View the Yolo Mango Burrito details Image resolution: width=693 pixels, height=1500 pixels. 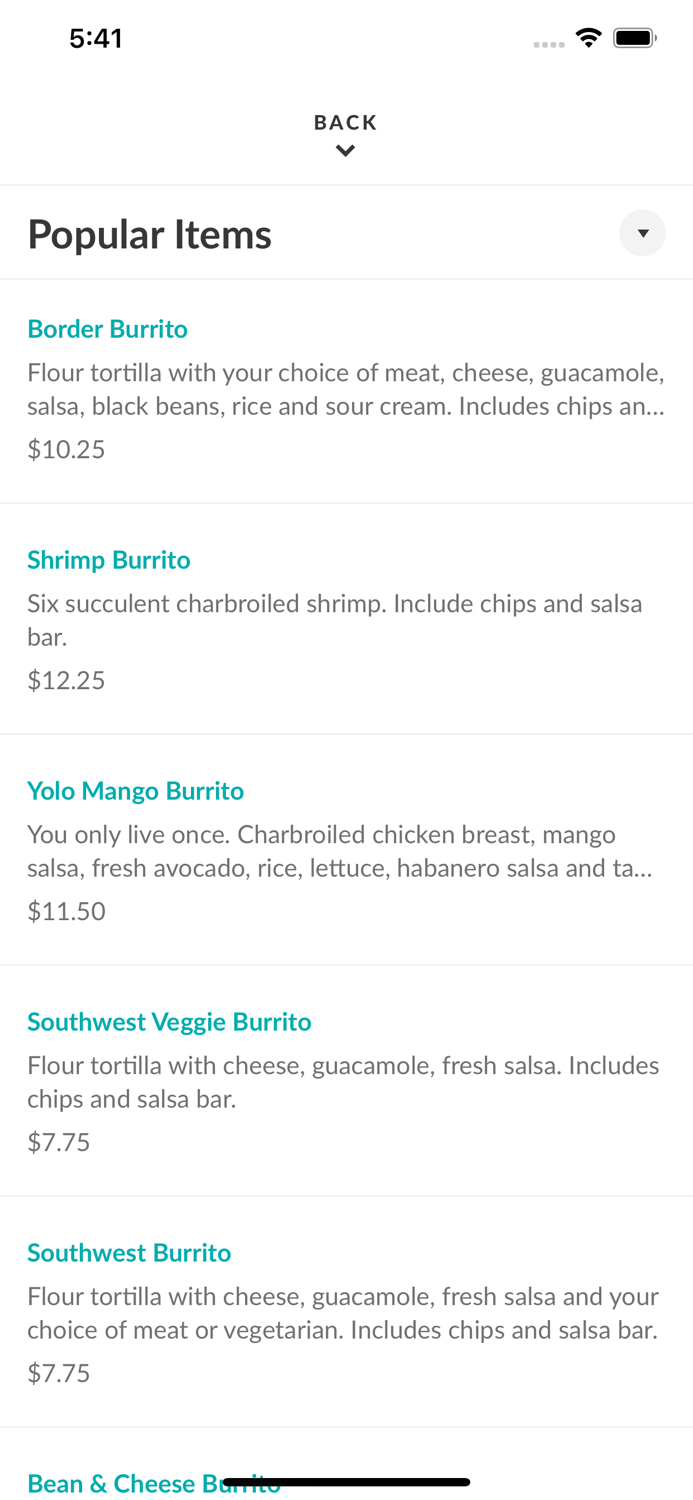point(346,850)
